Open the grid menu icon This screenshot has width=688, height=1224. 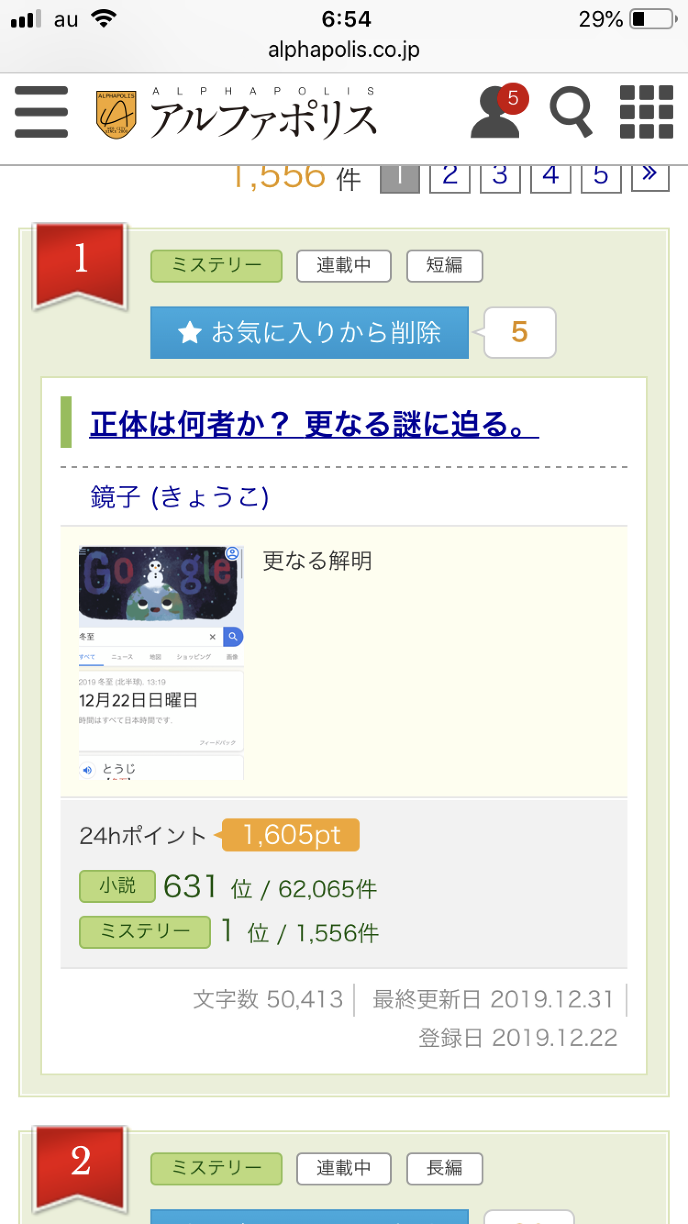coord(646,112)
